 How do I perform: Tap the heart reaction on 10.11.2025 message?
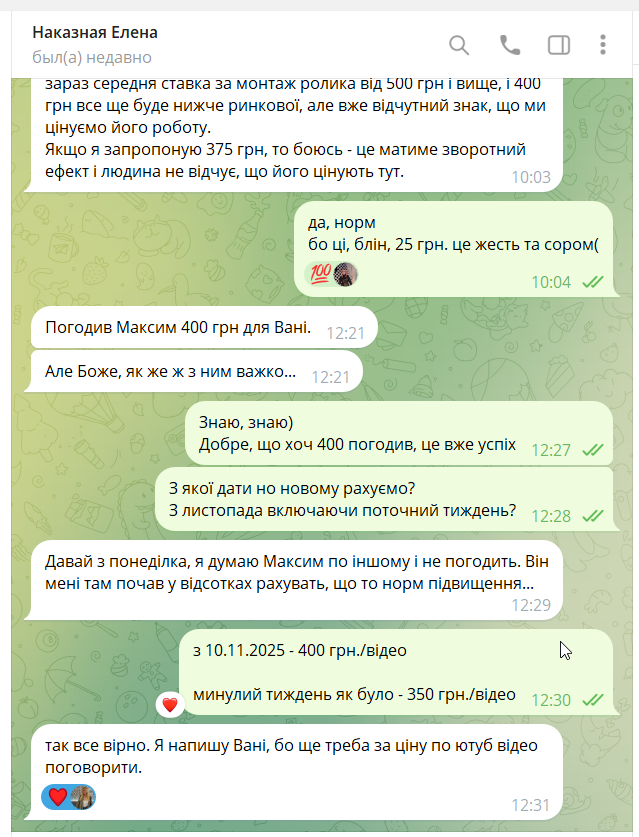[170, 705]
